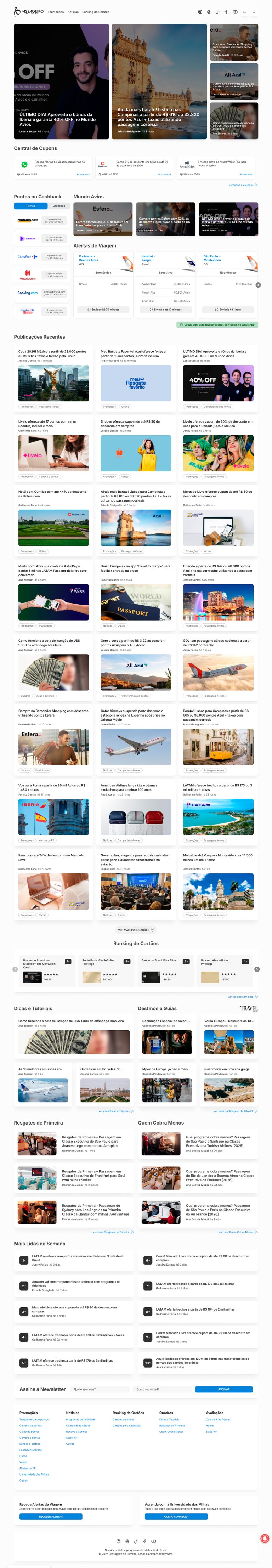Switch to the Cashback tab
Screen dimensions: 272x1568
58,206
